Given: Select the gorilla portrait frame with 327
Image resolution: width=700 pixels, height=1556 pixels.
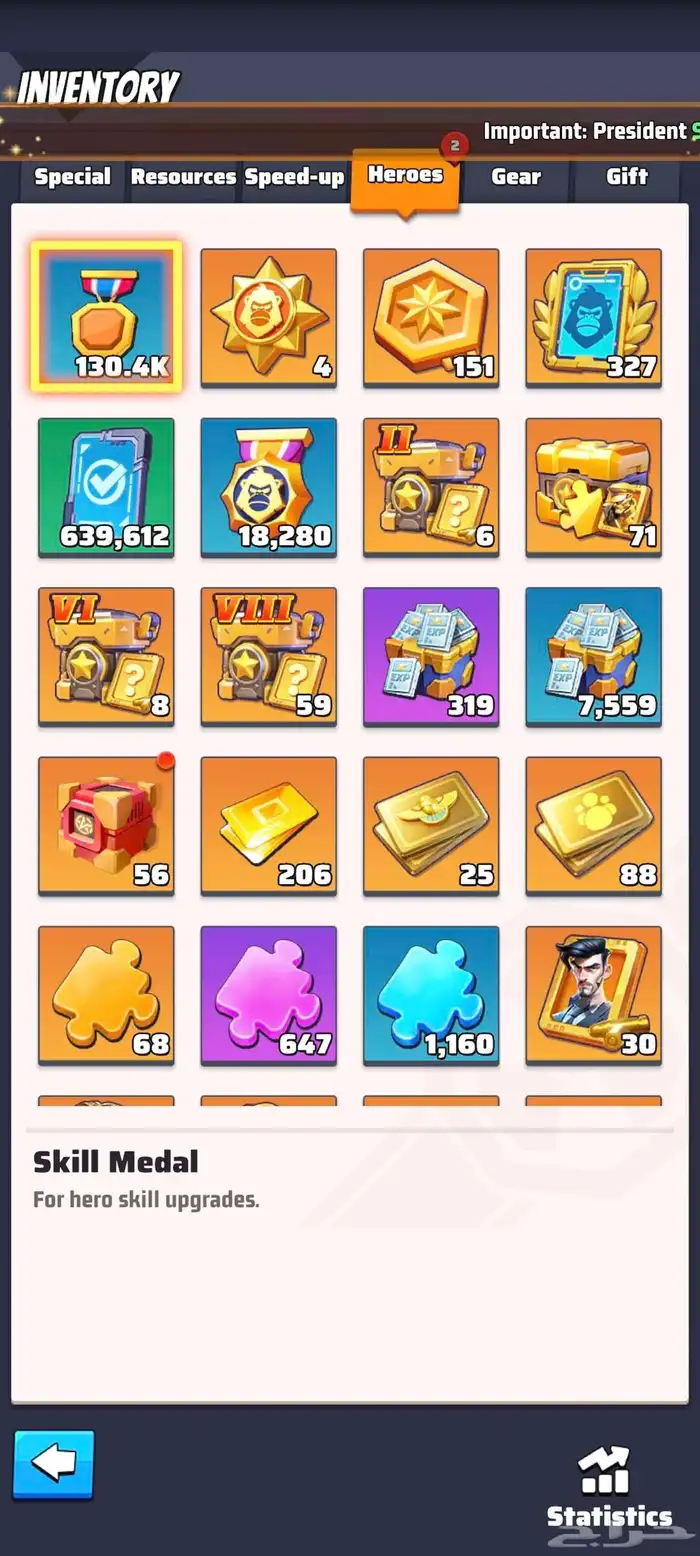Looking at the screenshot, I should tap(593, 317).
